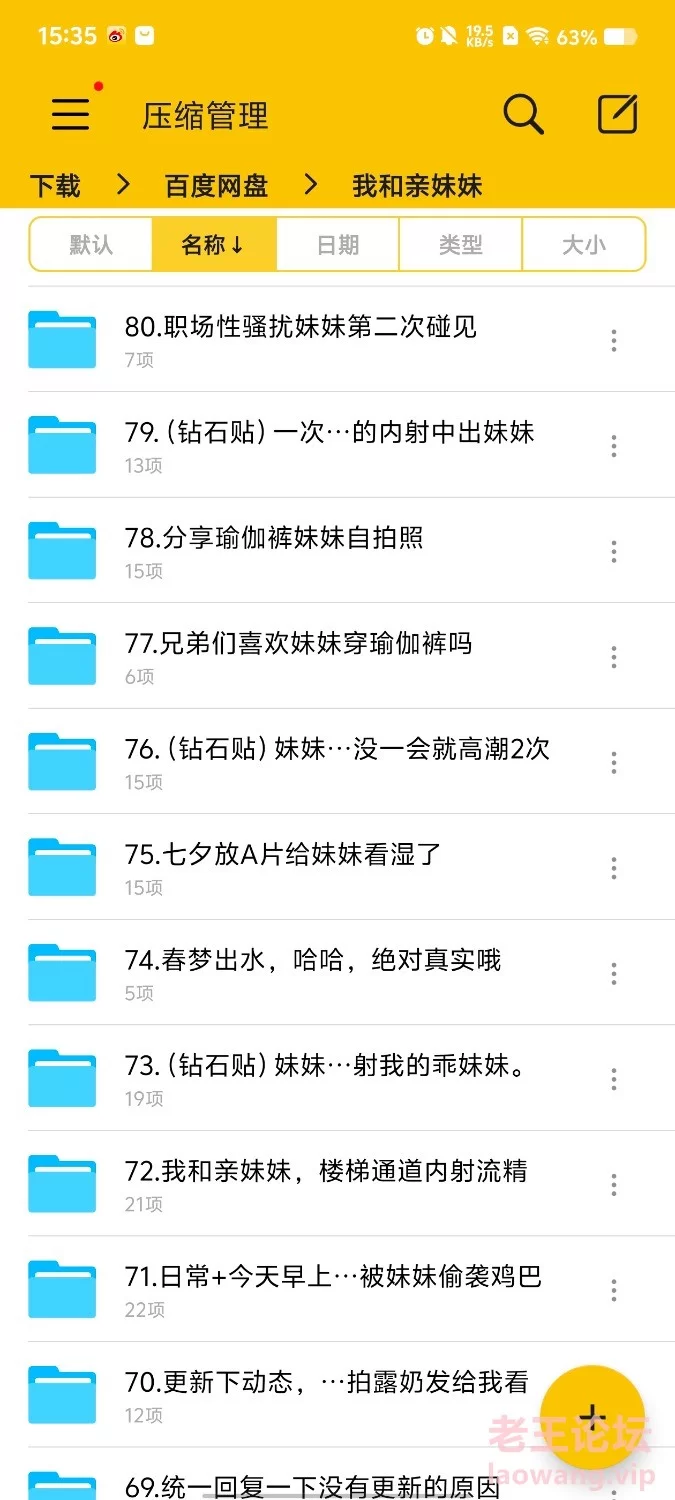This screenshot has height=1500, width=675.
Task: Open the search magnifier icon
Action: tap(523, 115)
